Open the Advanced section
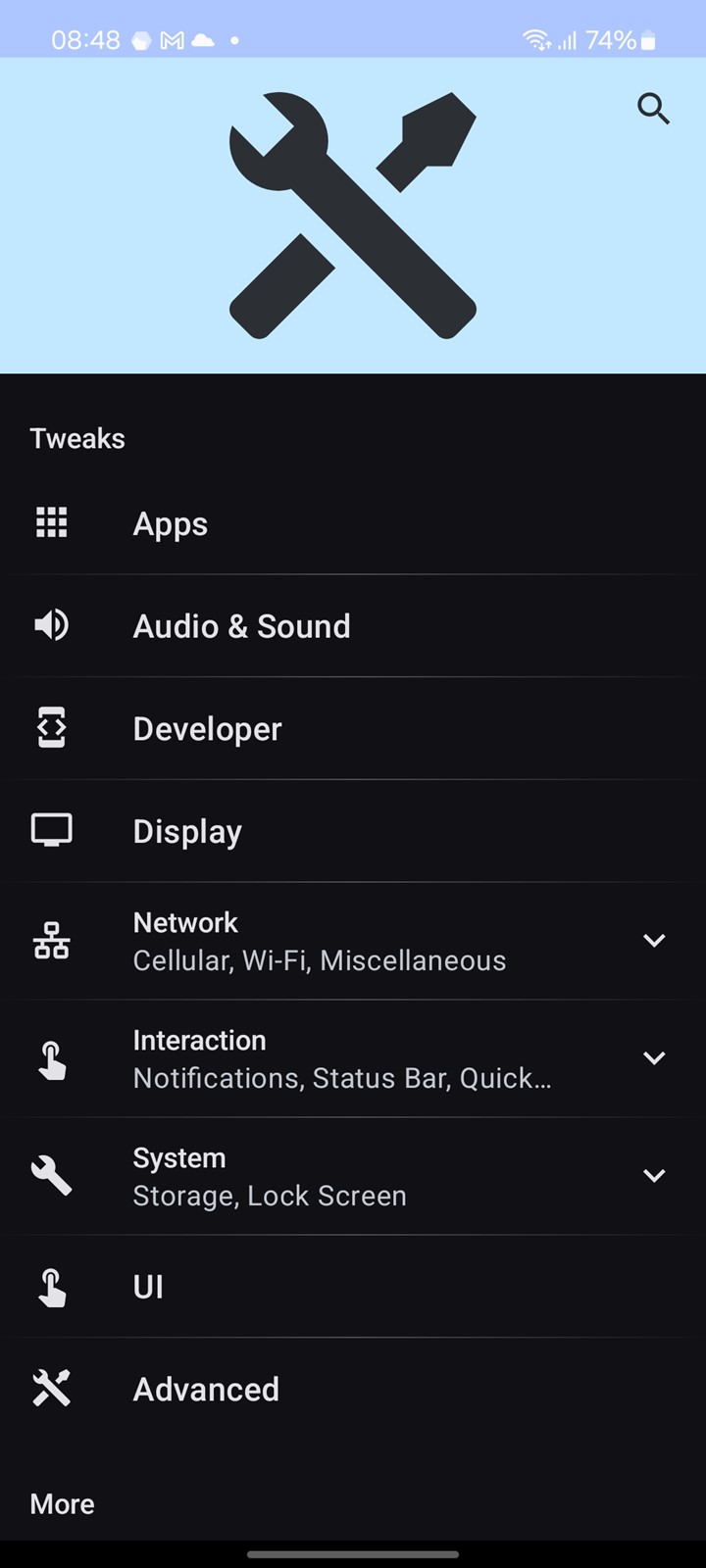This screenshot has height=1568, width=706. (x=353, y=1389)
